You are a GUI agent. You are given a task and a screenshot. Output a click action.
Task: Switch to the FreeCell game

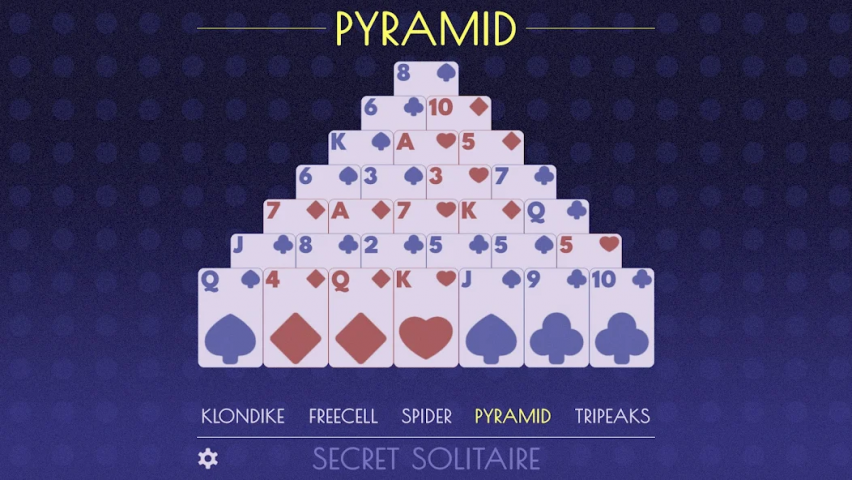[343, 416]
